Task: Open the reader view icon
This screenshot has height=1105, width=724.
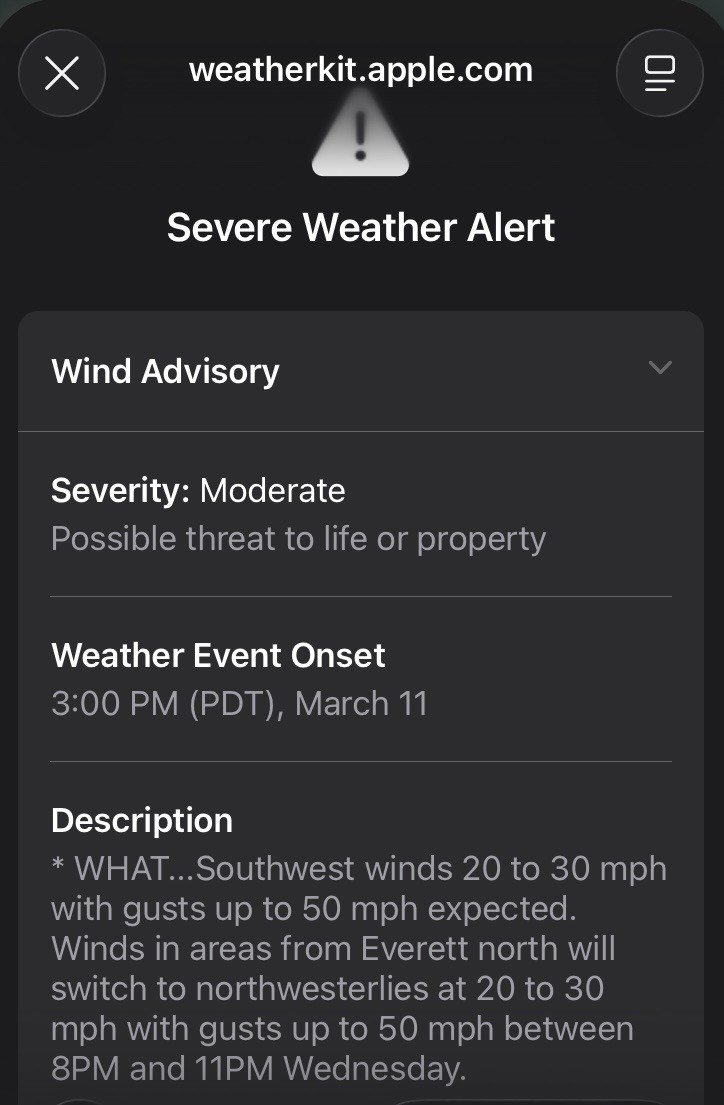Action: click(x=660, y=73)
